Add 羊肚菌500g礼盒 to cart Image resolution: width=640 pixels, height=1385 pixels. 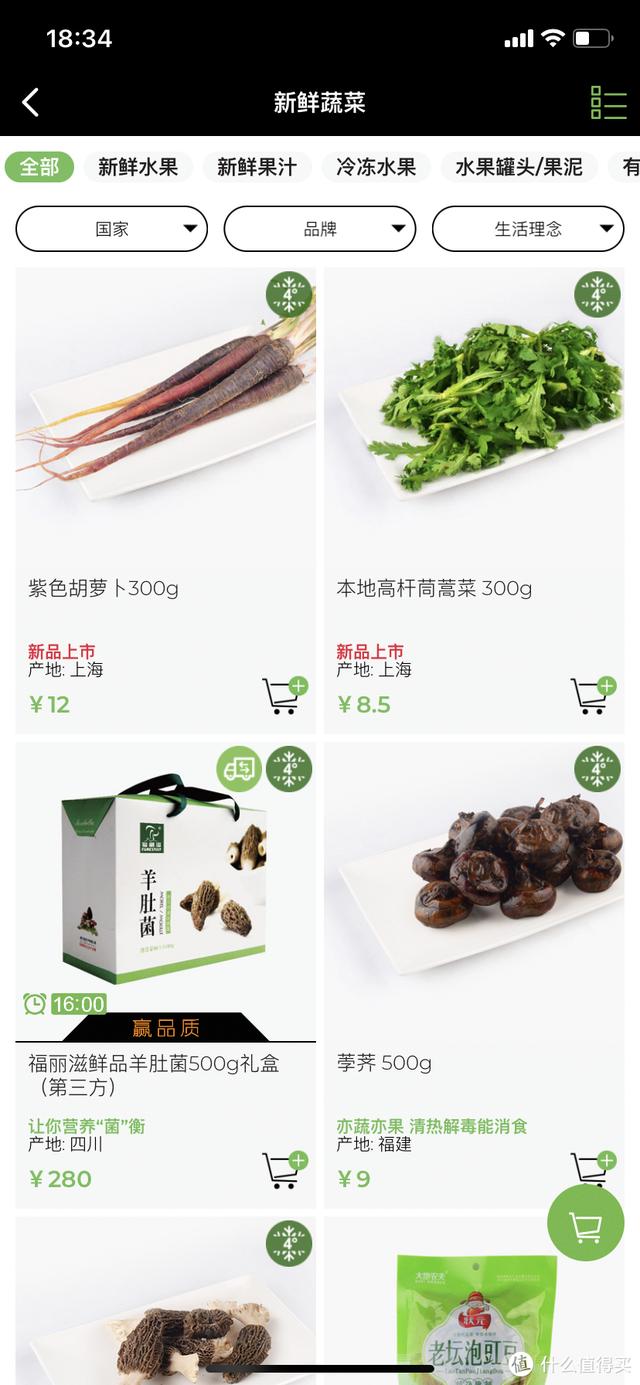283,1169
